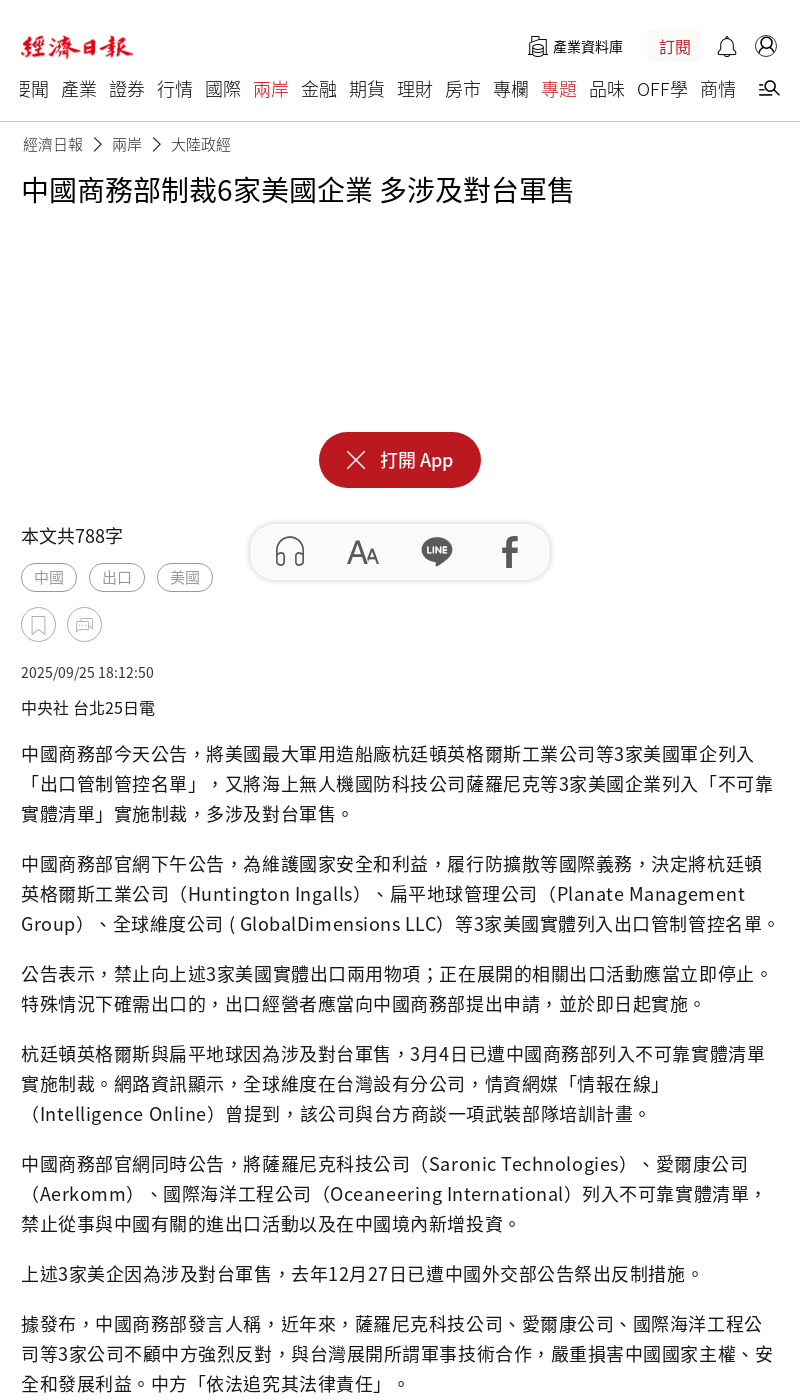Go to the 大陸政經 breadcrumb category
800x1400 pixels.
[201, 144]
